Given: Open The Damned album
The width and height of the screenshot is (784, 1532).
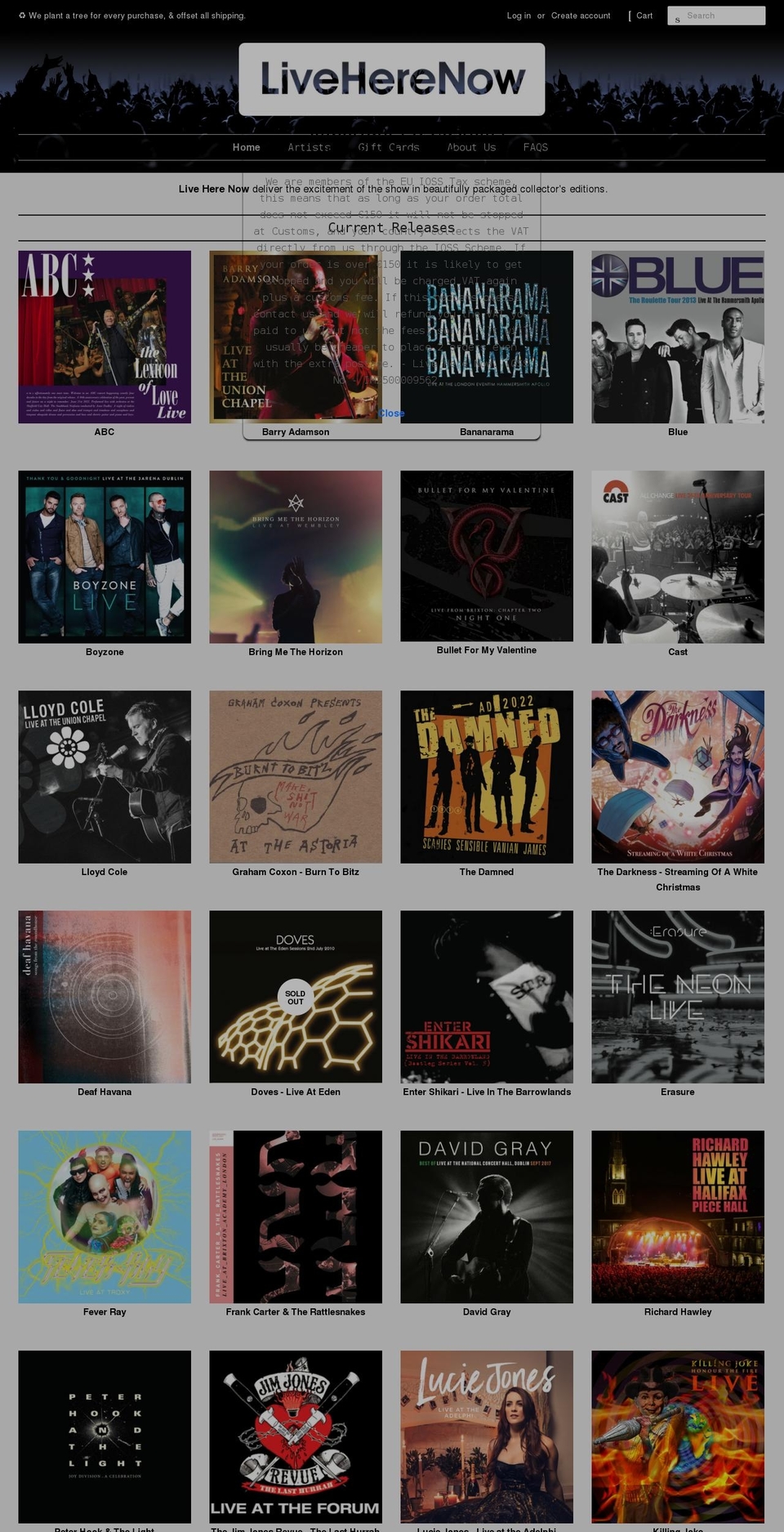Looking at the screenshot, I should tap(487, 776).
